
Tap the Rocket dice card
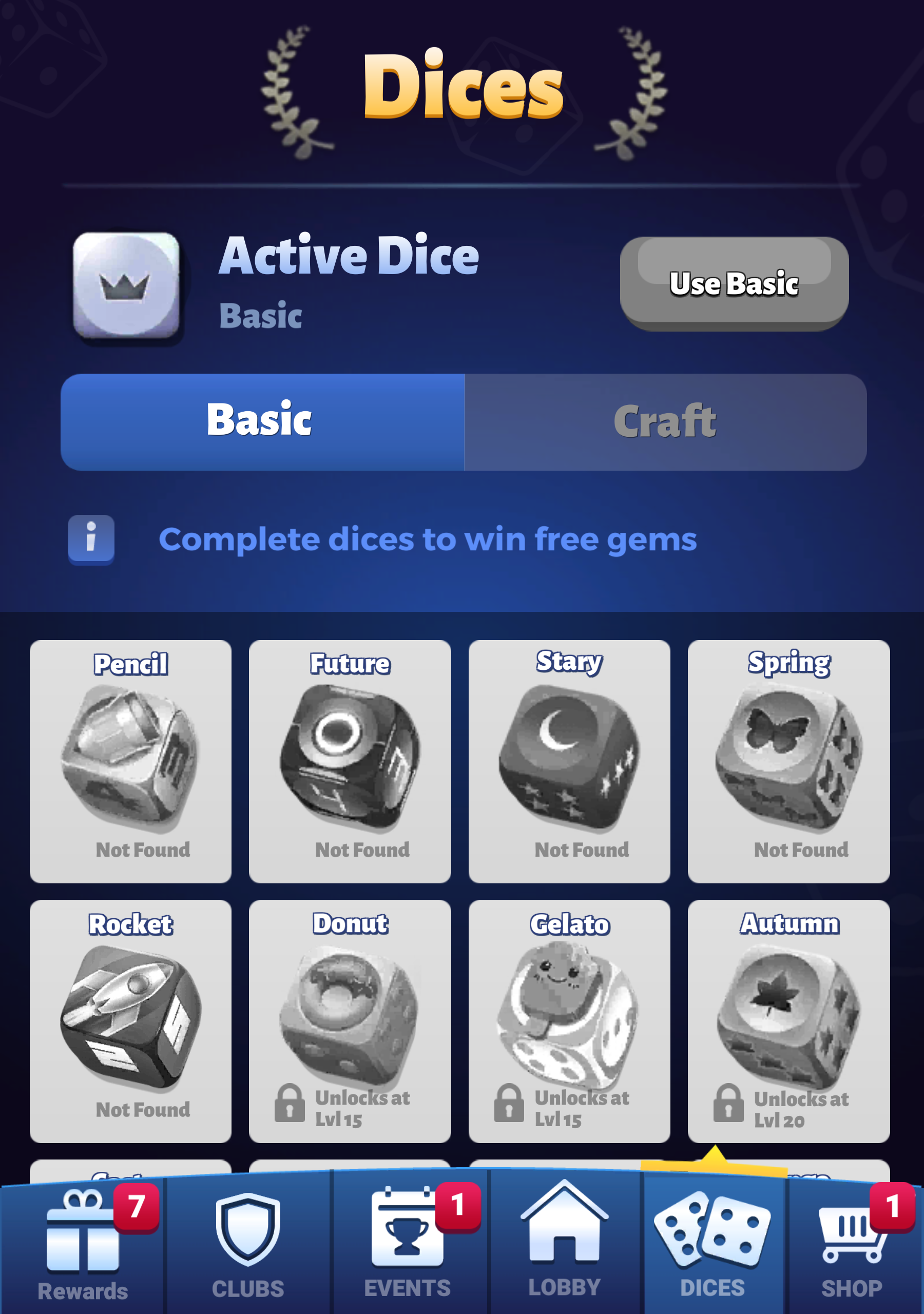(130, 1020)
